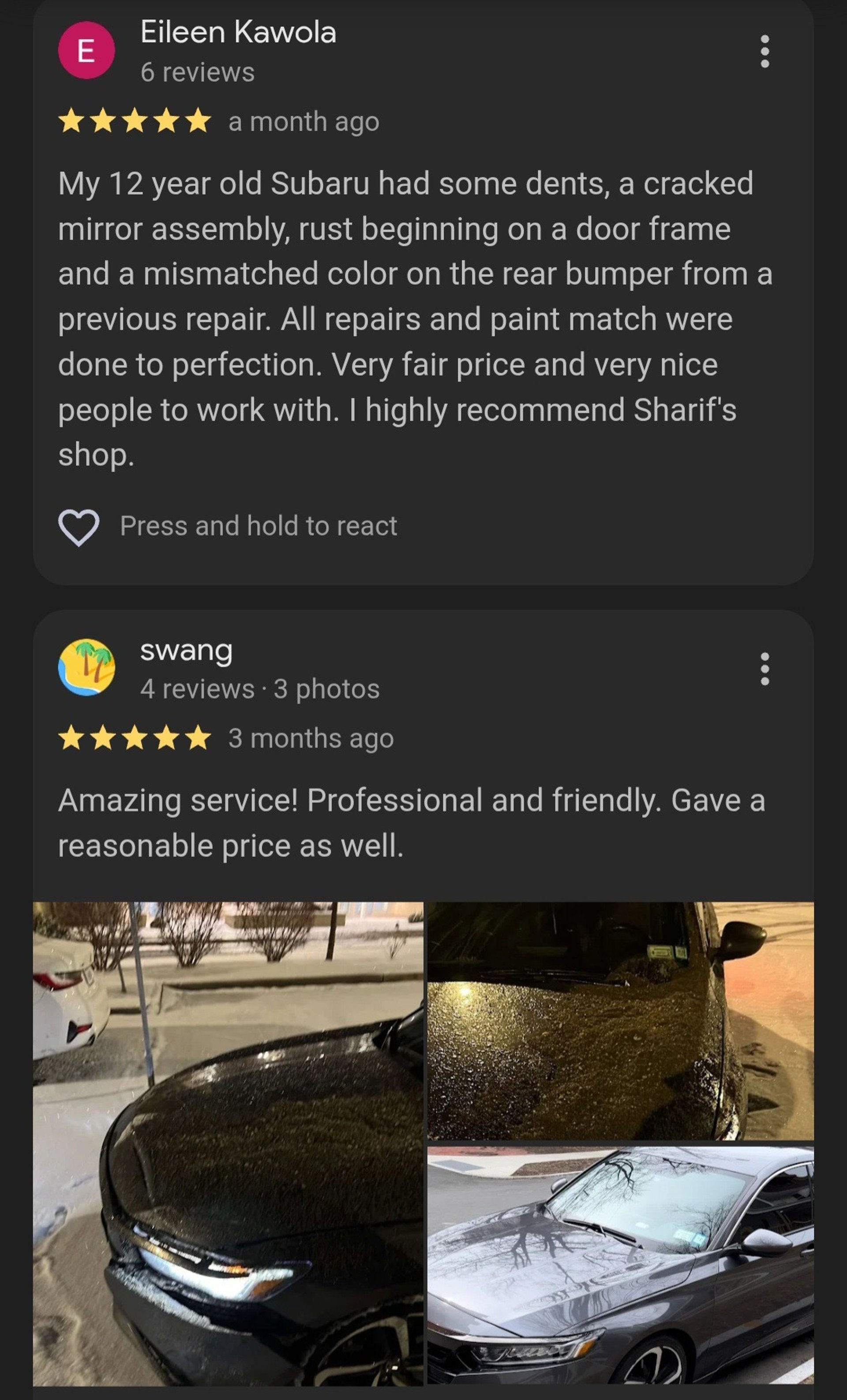Open swang's nighttime car hood photo
The height and width of the screenshot is (1400, 847).
[x=620, y=1020]
